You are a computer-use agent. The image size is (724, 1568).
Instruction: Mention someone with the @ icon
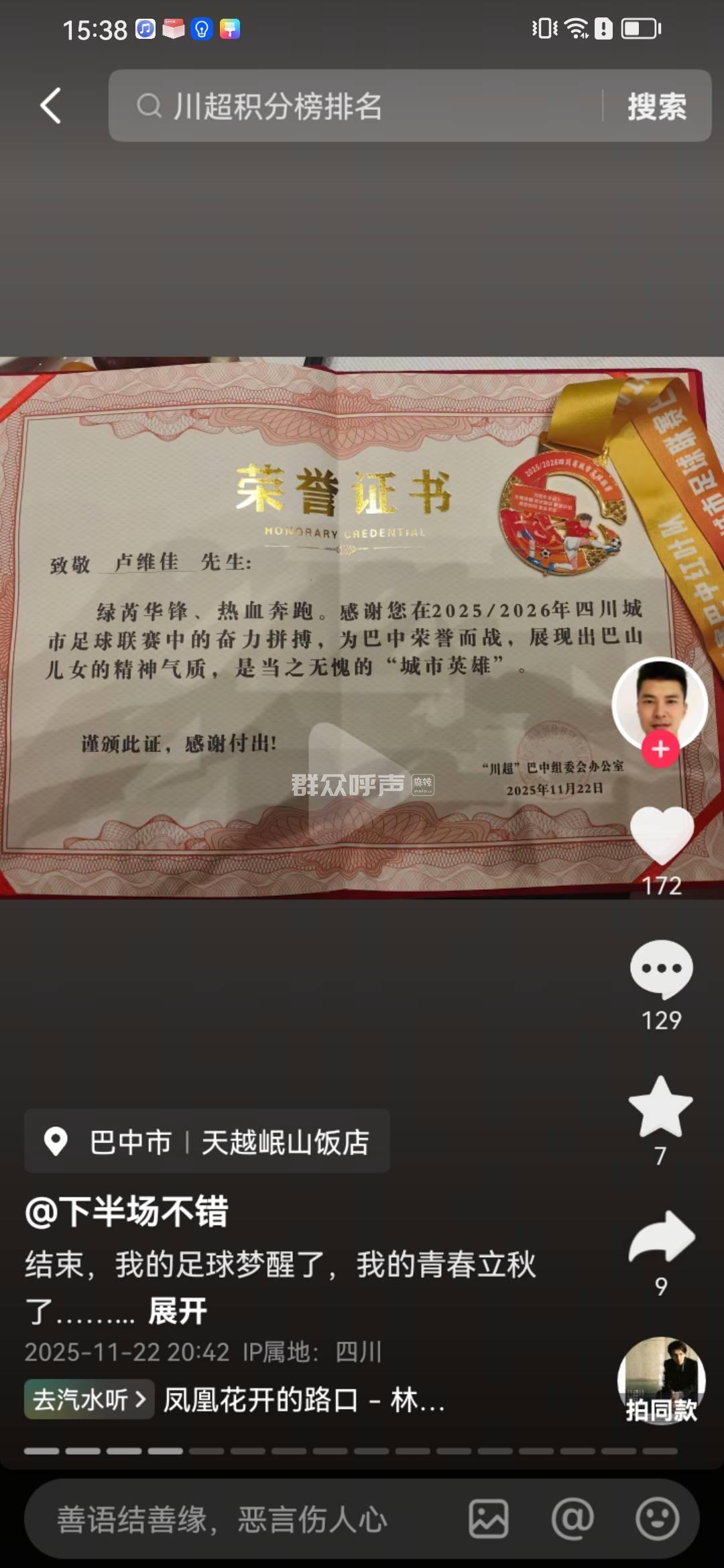(572, 1518)
